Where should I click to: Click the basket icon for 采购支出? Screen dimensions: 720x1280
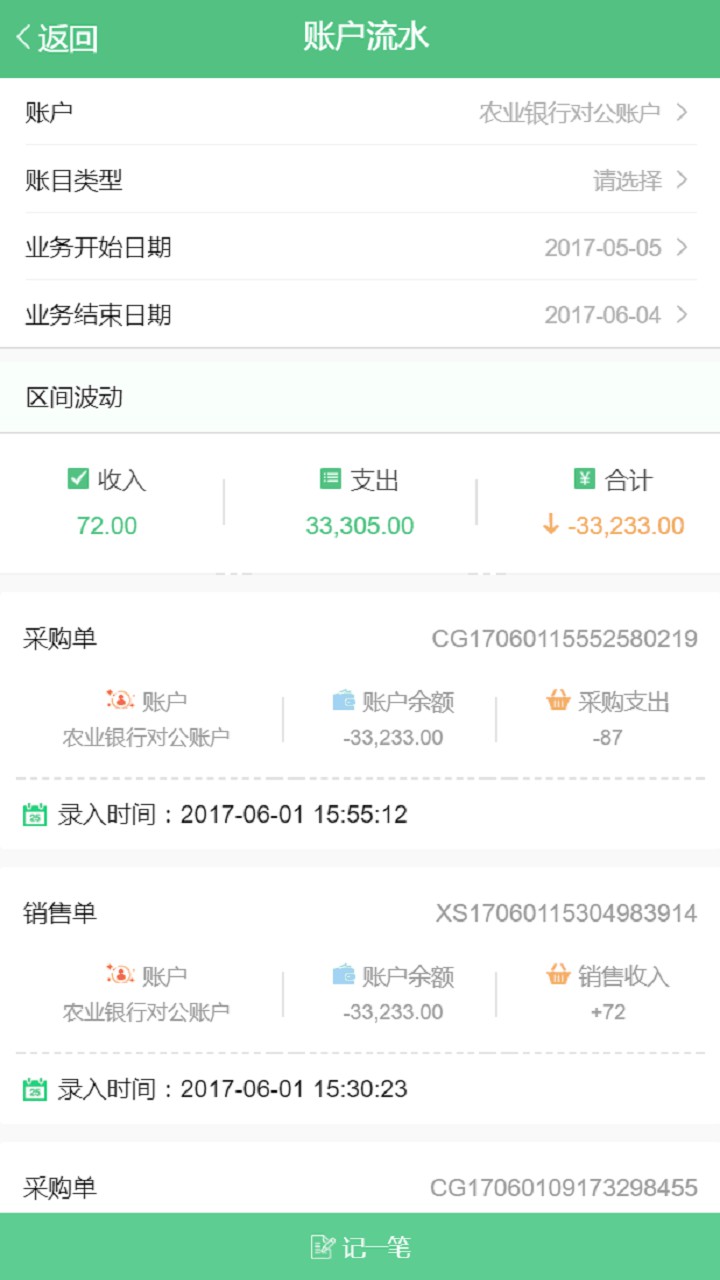[x=558, y=701]
